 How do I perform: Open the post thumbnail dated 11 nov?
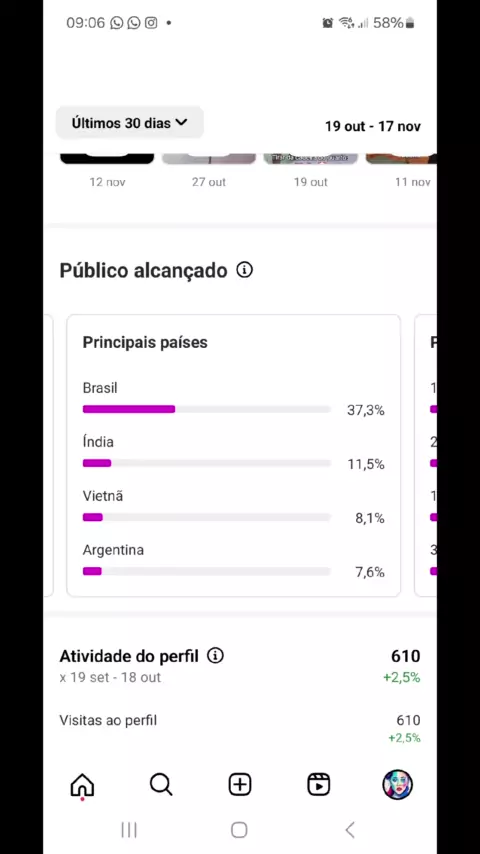(x=401, y=159)
